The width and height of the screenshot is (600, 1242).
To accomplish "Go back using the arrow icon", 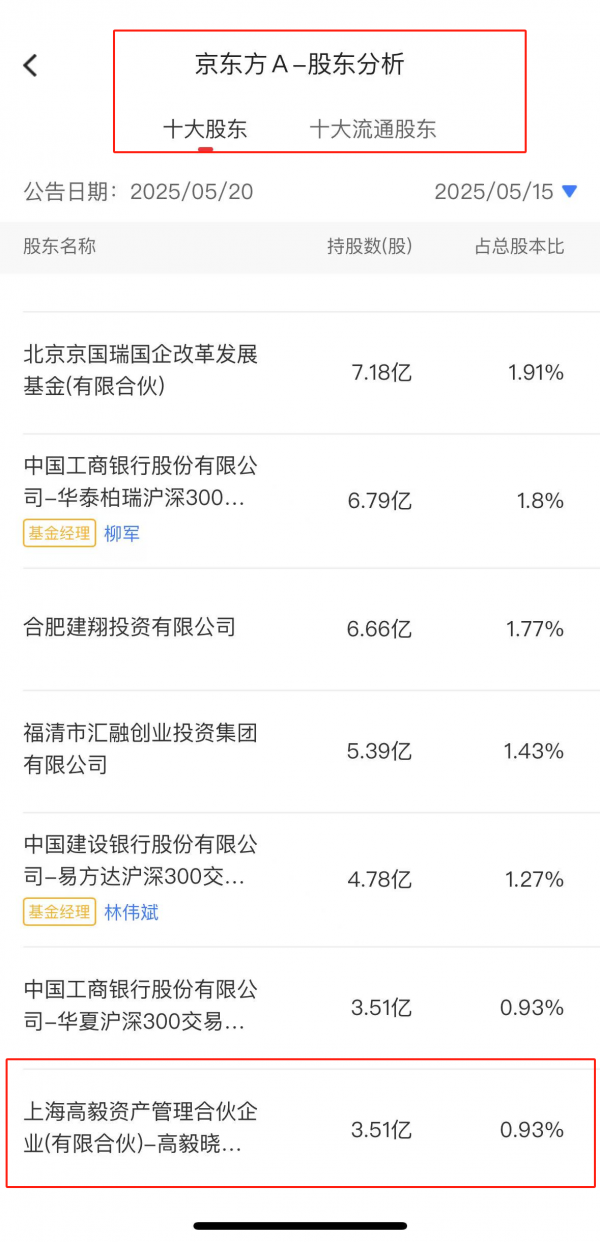I will (31, 65).
